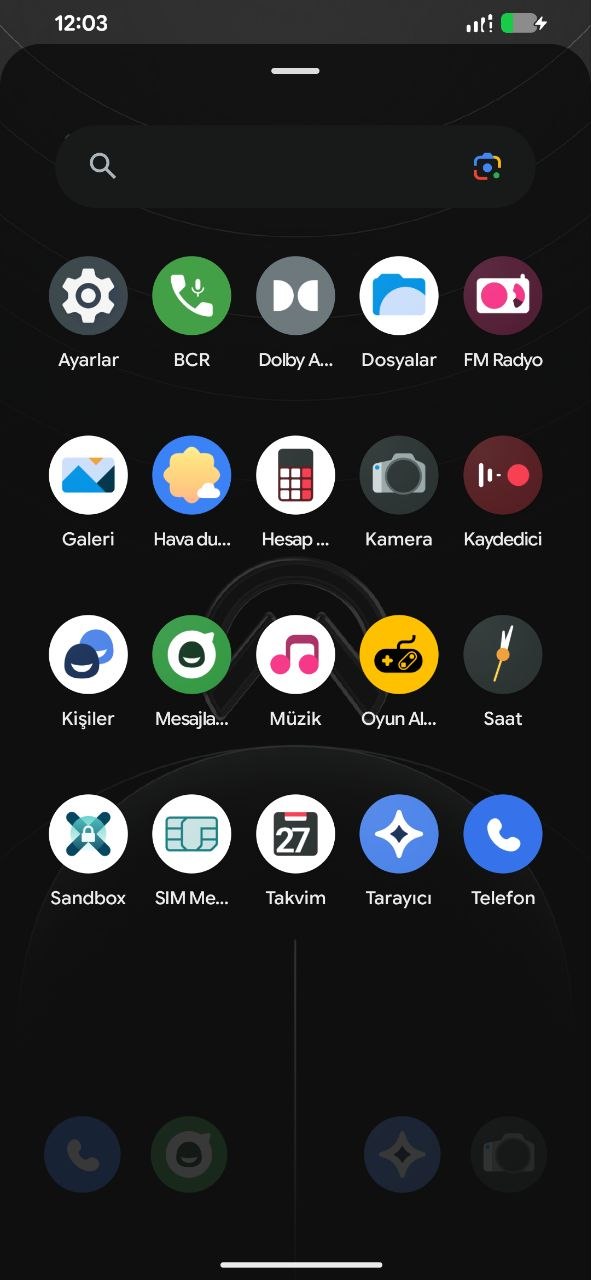This screenshot has height=1280, width=591.
Task: Launch Google Lens from search bar
Action: click(x=487, y=166)
